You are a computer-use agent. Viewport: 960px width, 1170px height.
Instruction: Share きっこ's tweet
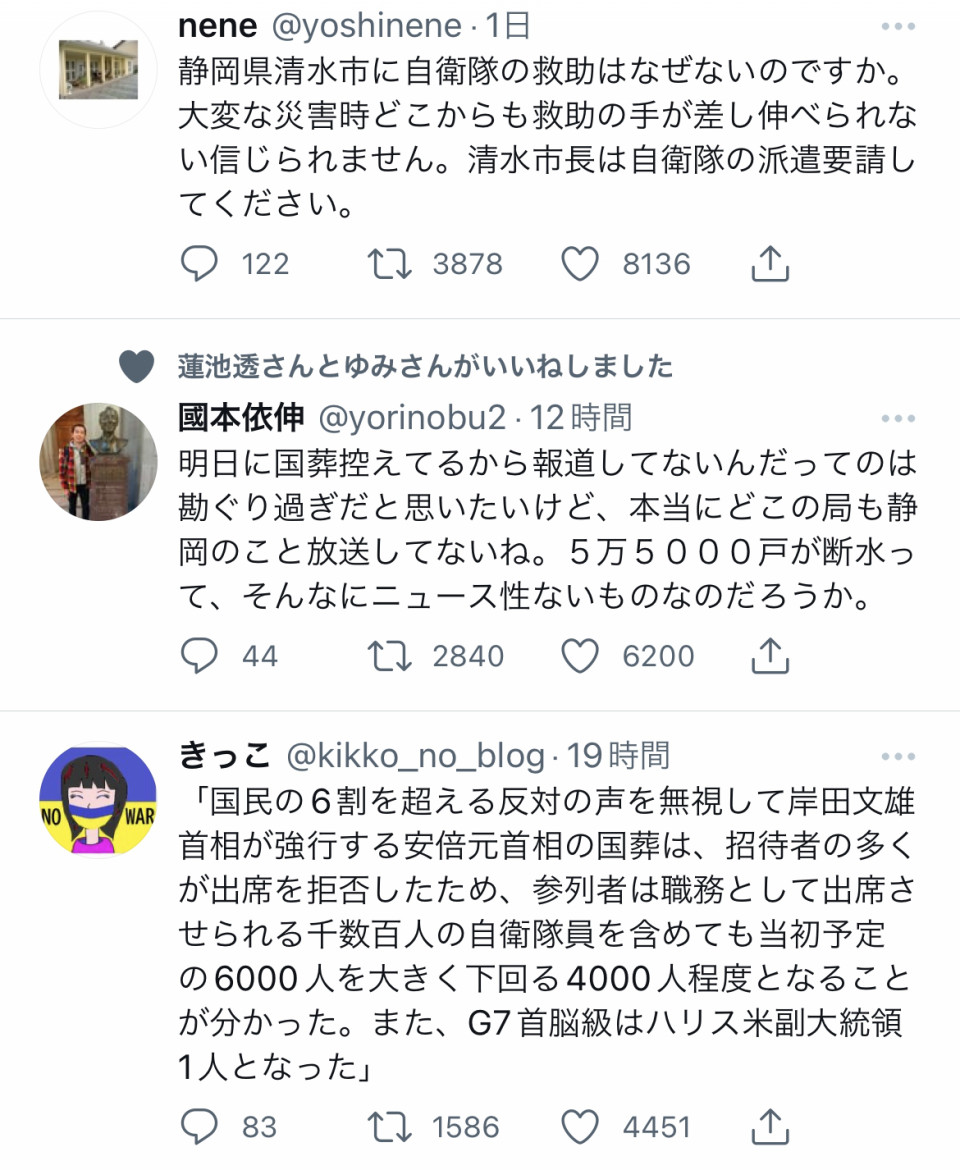(770, 1127)
